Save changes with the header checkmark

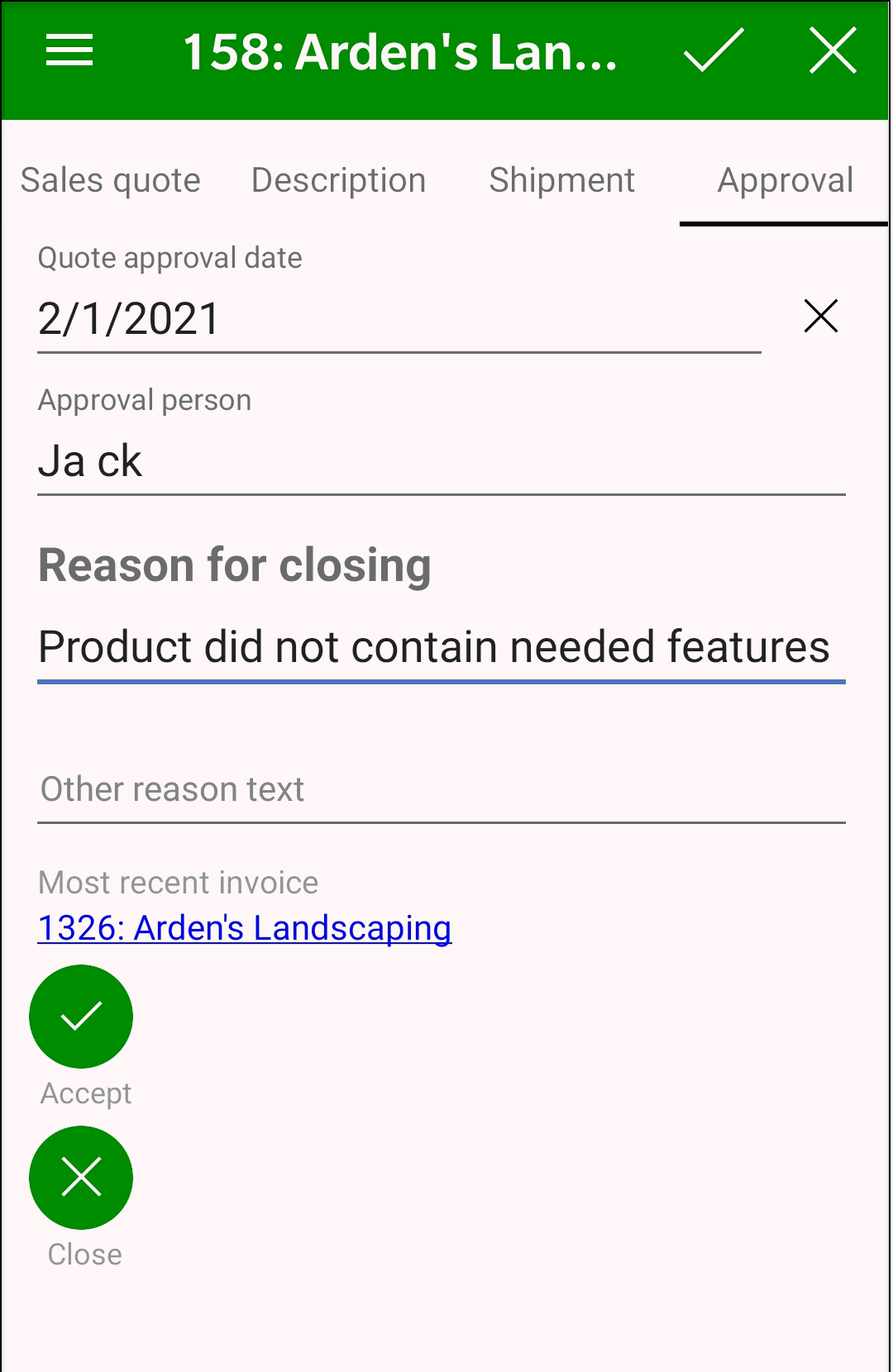pos(714,51)
